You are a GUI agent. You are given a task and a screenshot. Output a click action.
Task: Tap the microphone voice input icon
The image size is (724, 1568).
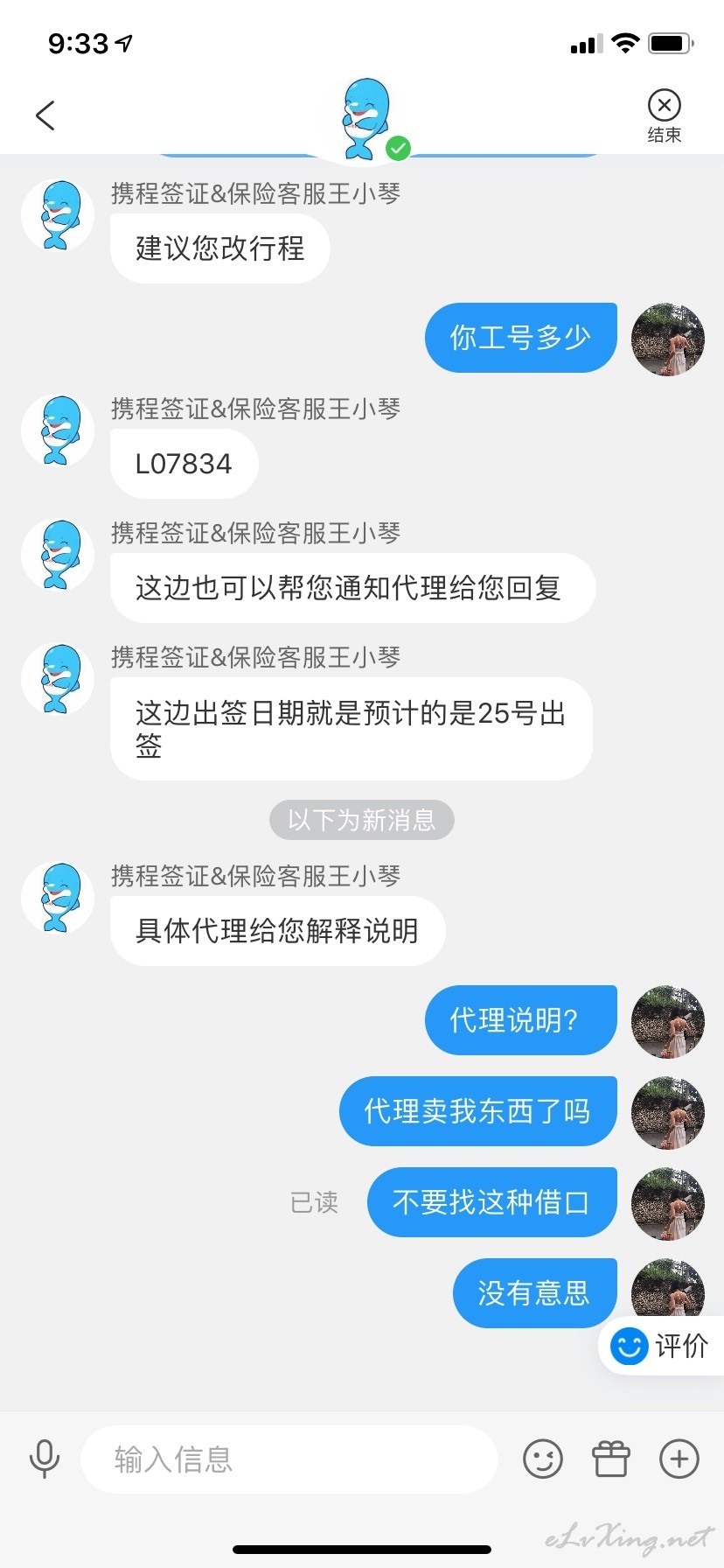(45, 1459)
